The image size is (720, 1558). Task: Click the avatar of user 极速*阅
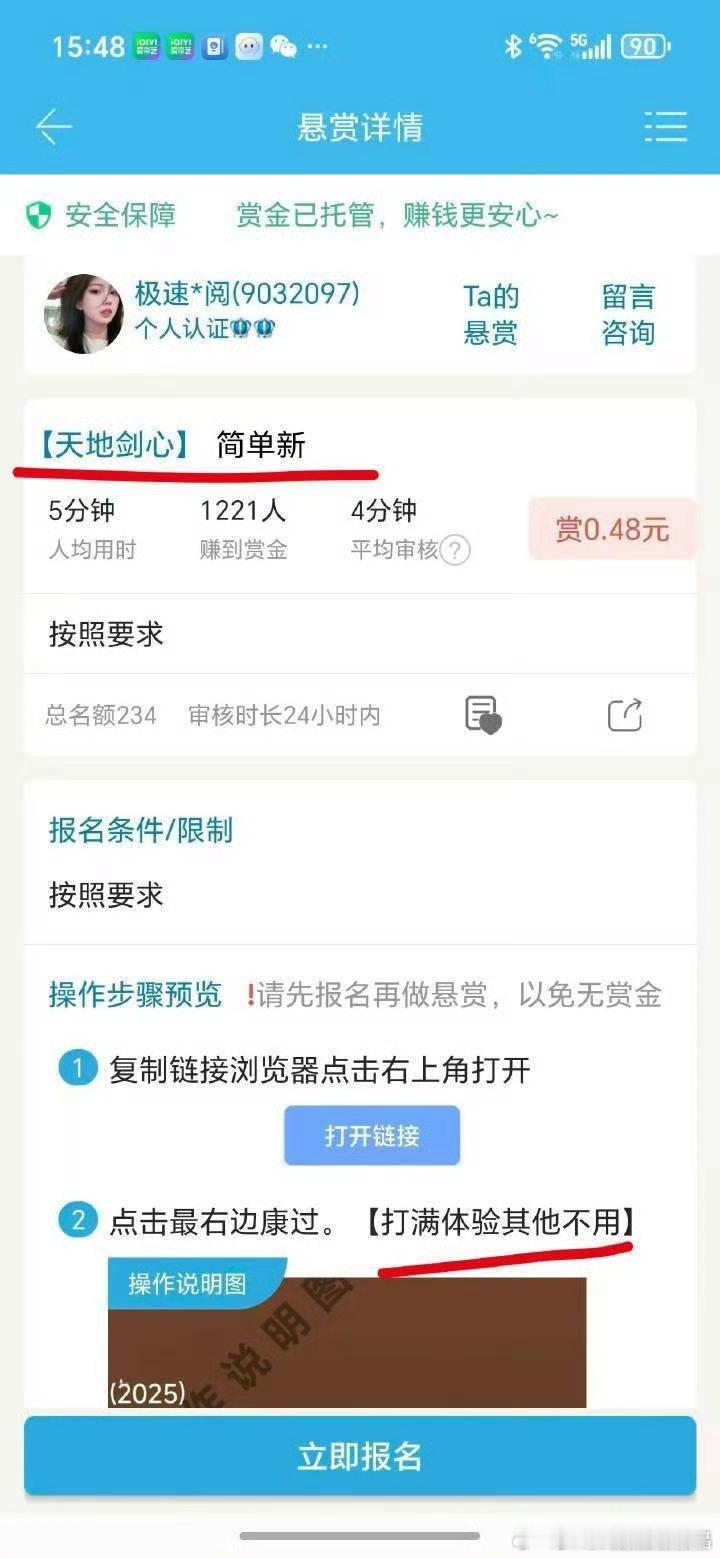tap(84, 311)
